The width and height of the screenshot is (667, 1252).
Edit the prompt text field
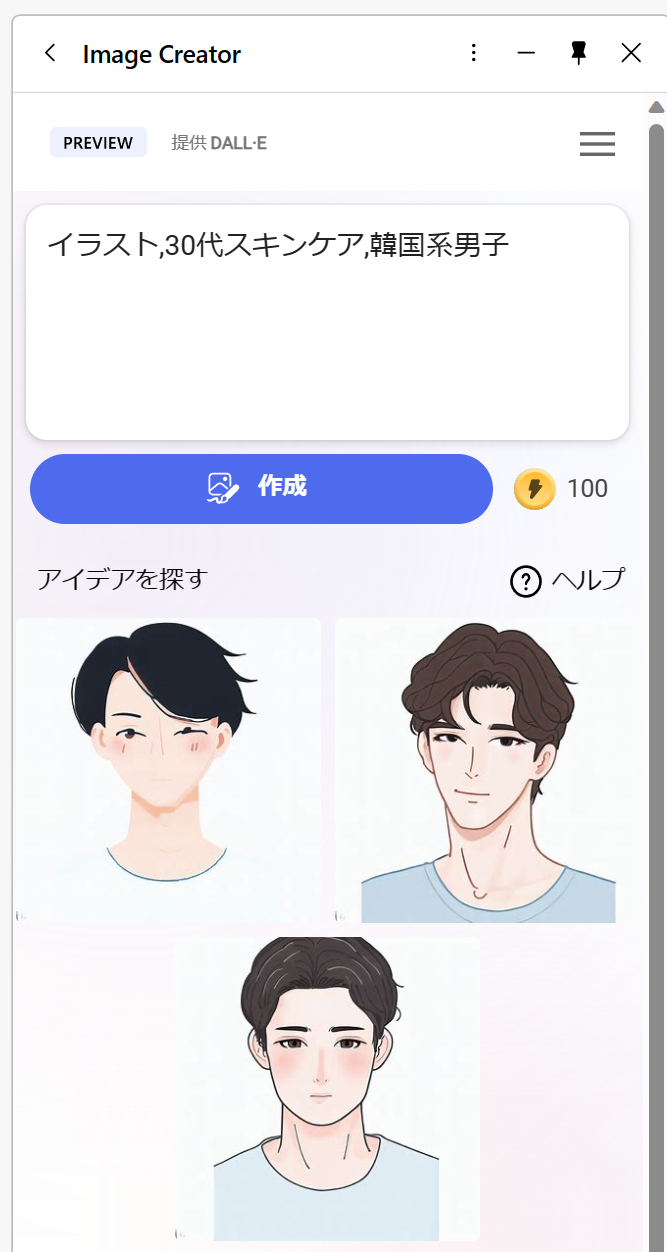coord(327,322)
